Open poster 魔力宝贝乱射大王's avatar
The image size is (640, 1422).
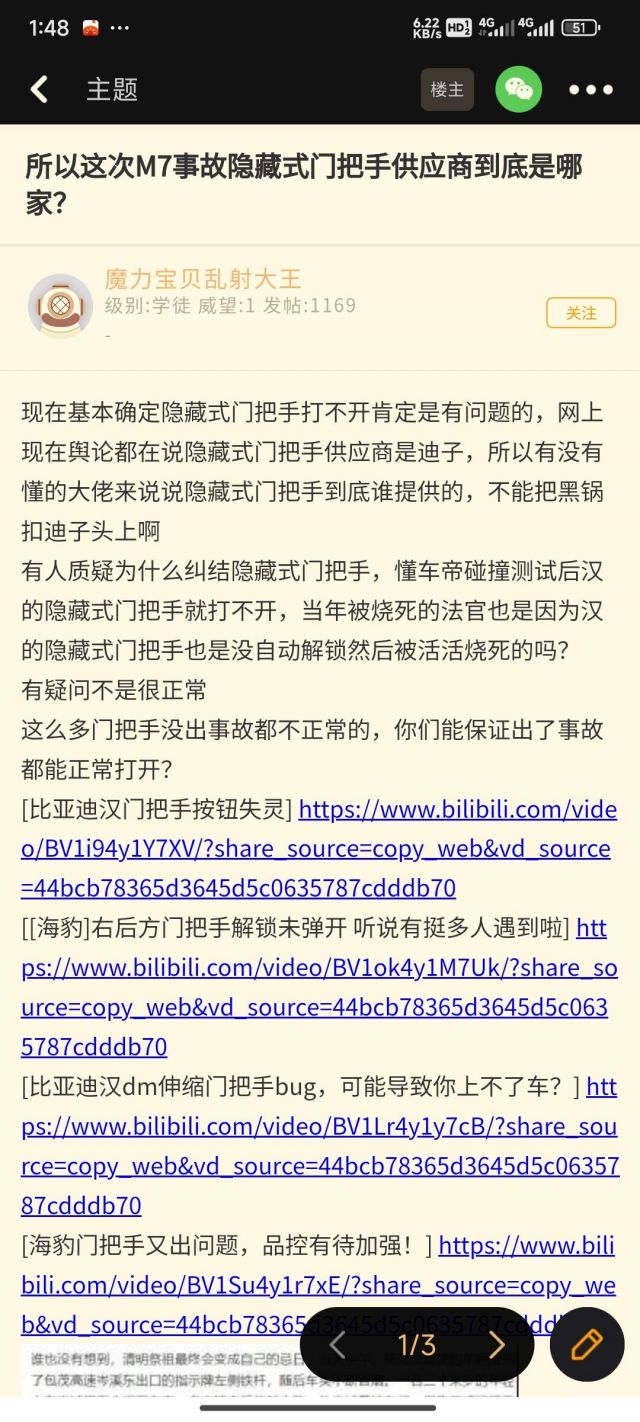coord(60,305)
